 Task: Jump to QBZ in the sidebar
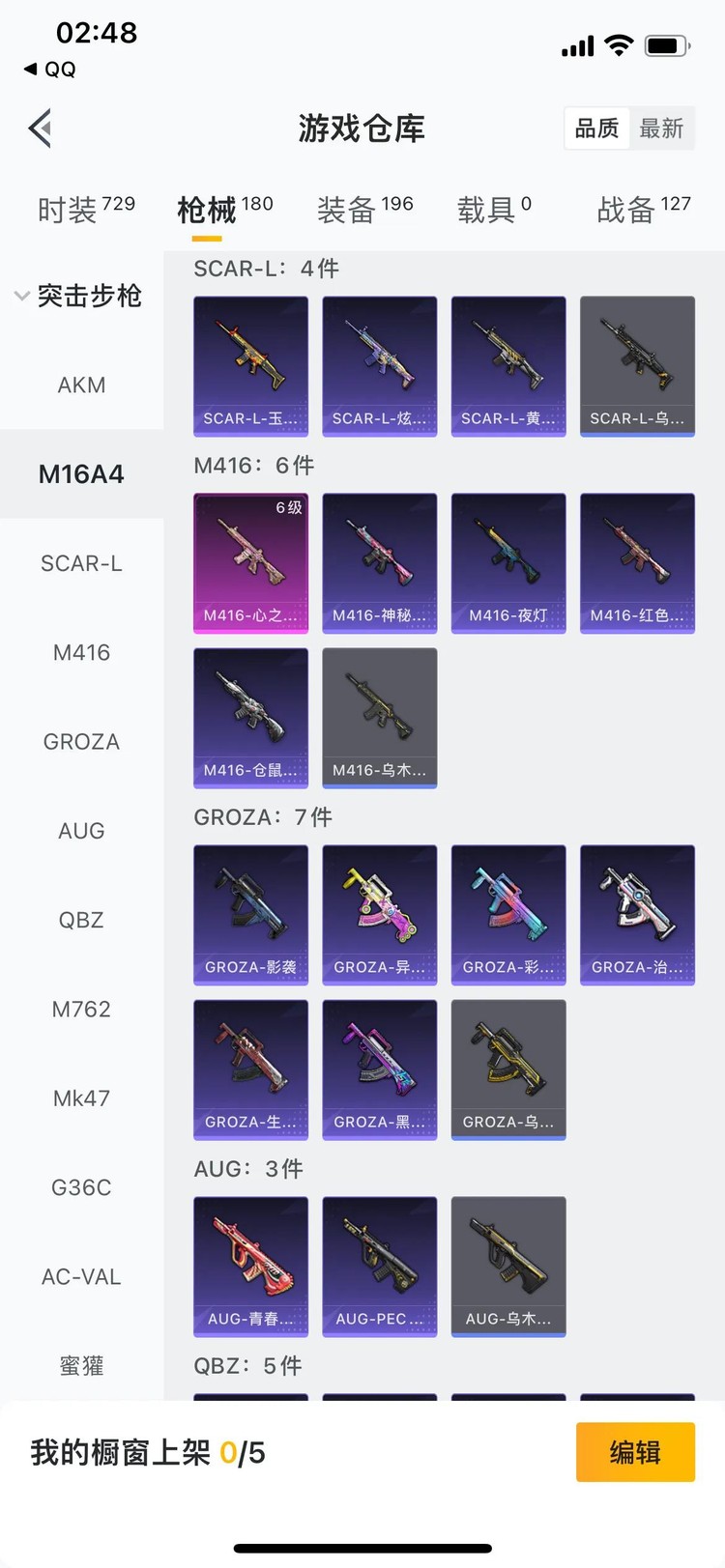tap(81, 920)
